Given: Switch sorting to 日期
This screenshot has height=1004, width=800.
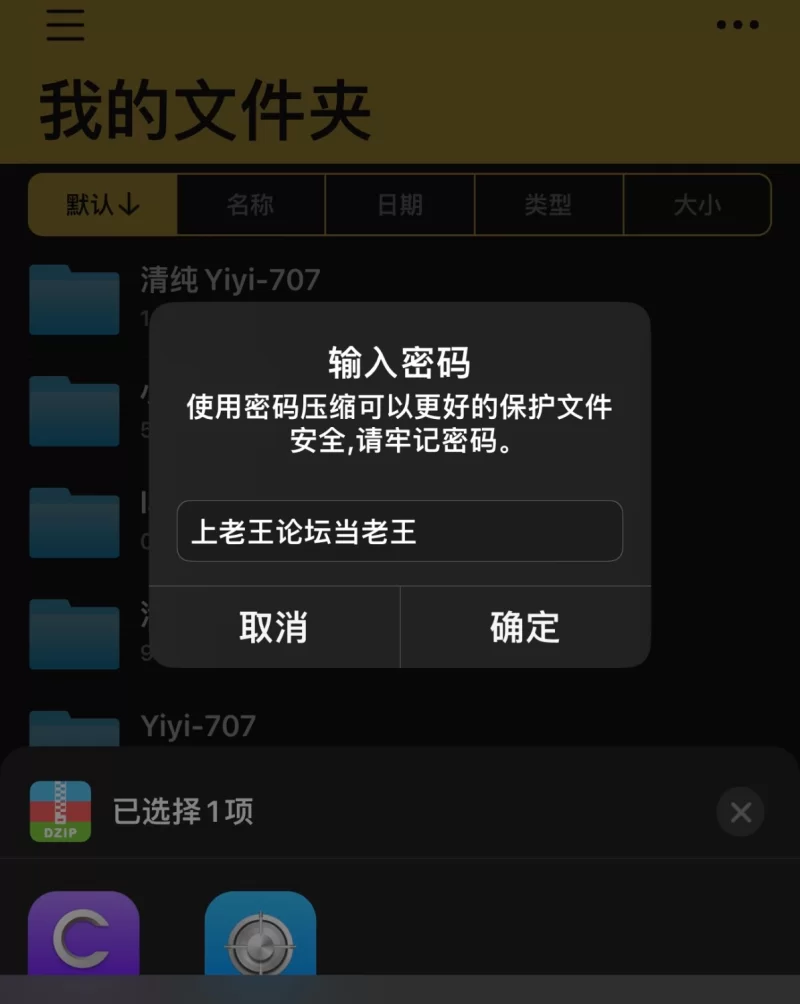Looking at the screenshot, I should tap(399, 205).
